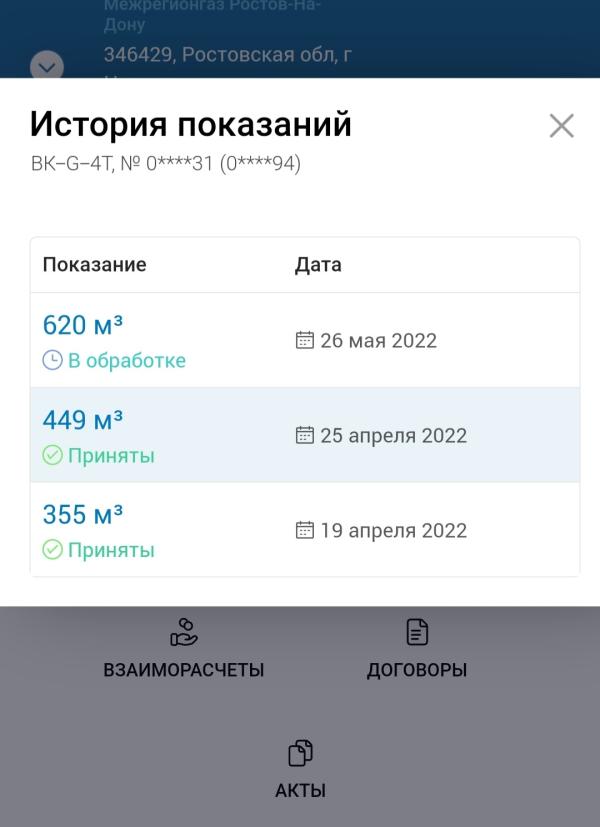Close the История показаний dialog

coord(562,126)
